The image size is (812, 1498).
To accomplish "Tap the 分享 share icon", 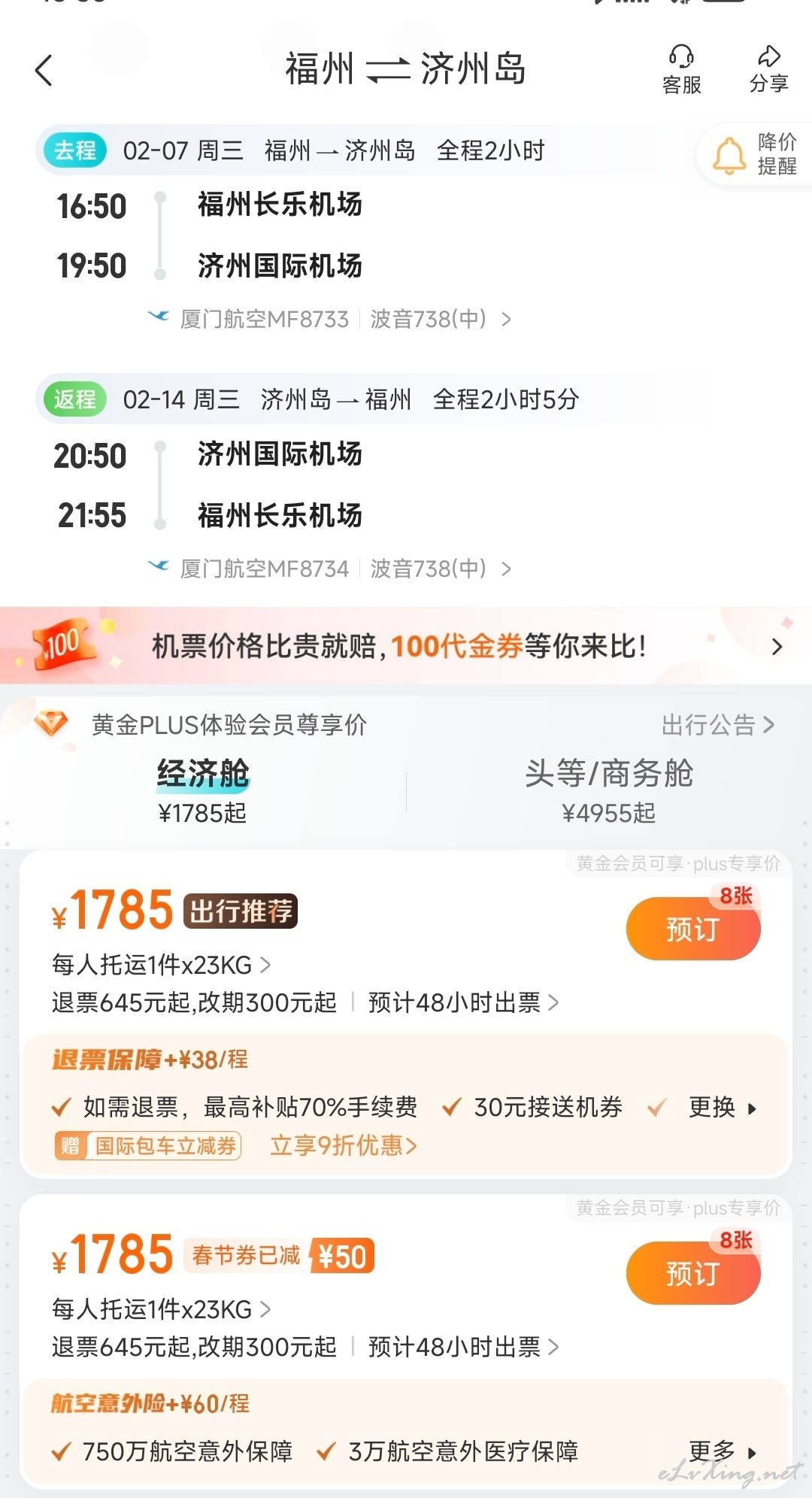I will tap(768, 69).
